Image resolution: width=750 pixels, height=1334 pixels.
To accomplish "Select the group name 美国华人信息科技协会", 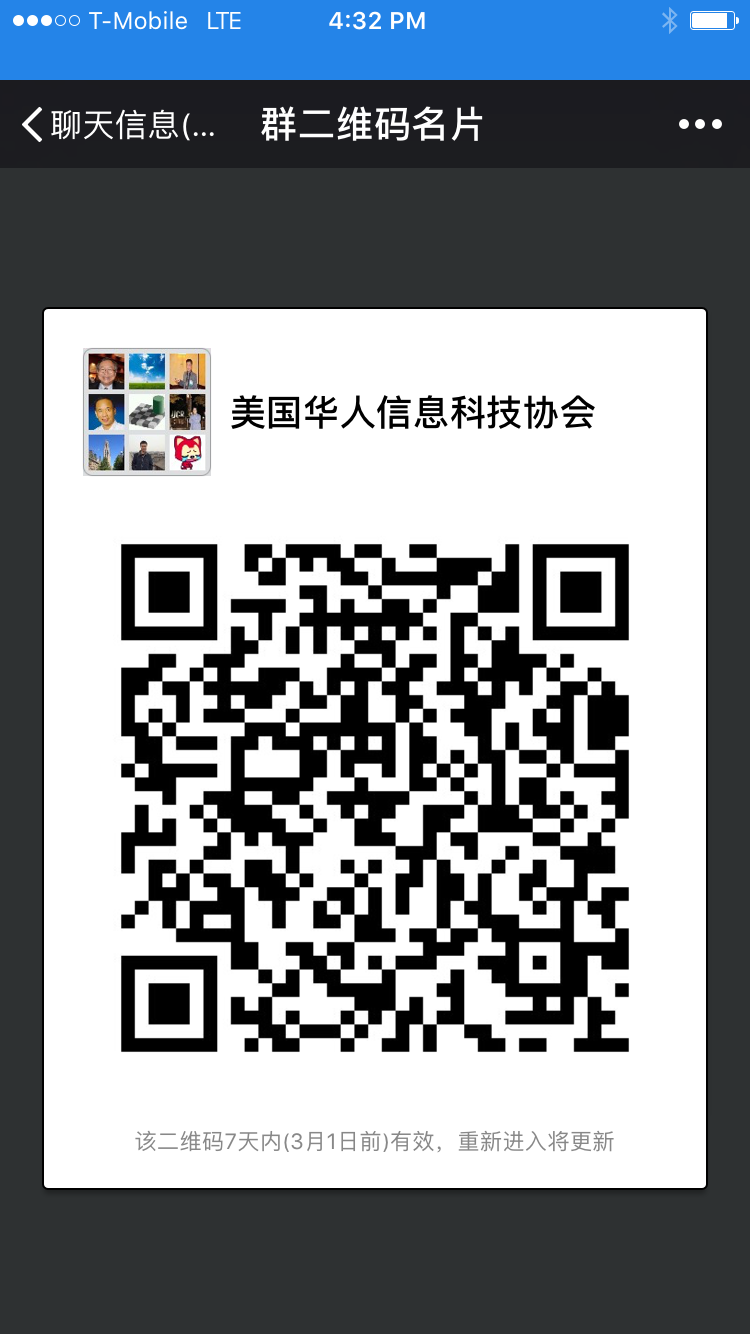I will [411, 412].
